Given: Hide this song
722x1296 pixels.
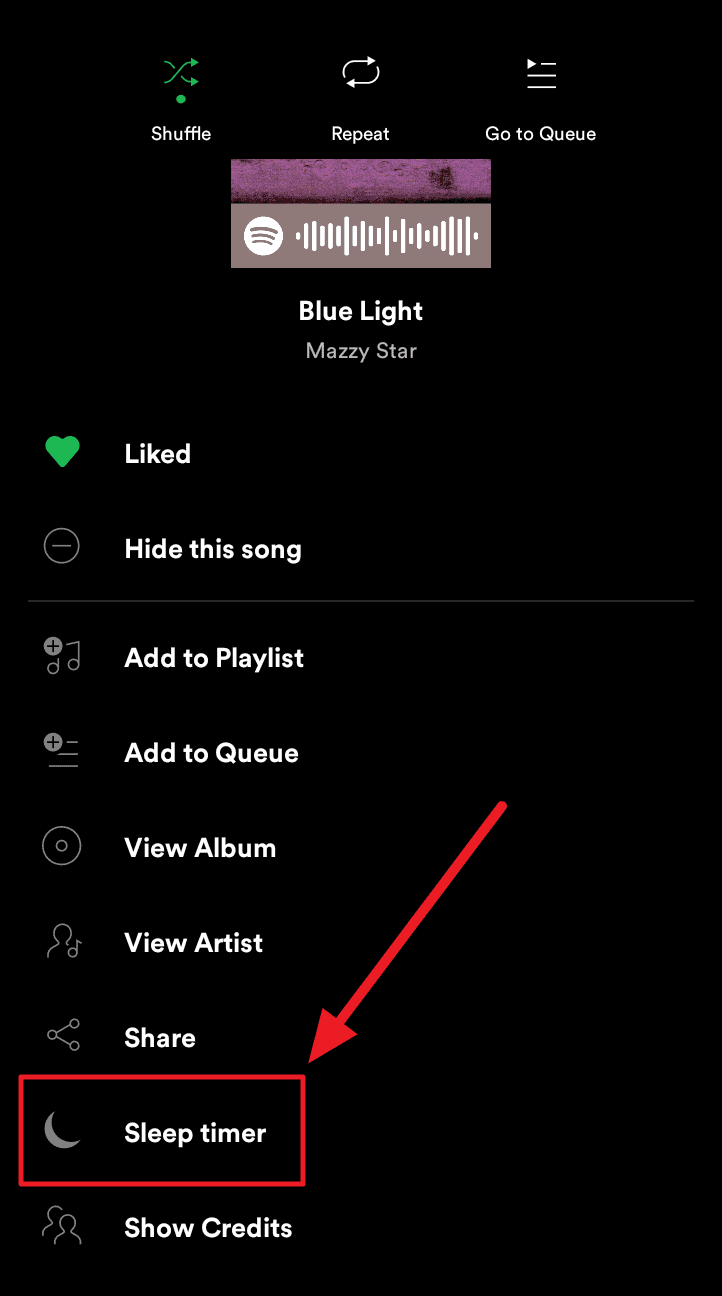Looking at the screenshot, I should 212,549.
